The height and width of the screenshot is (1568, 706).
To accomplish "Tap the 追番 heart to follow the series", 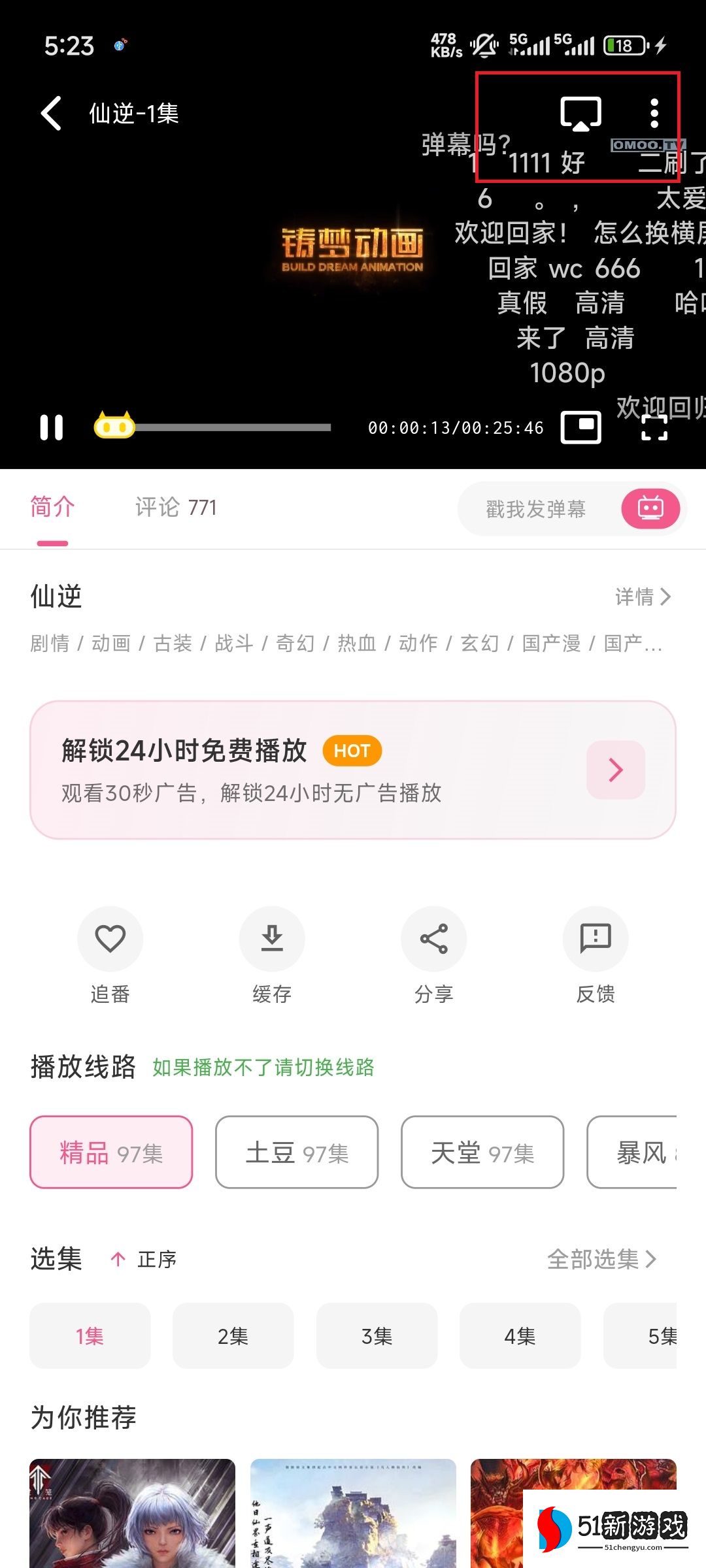I will tap(110, 939).
